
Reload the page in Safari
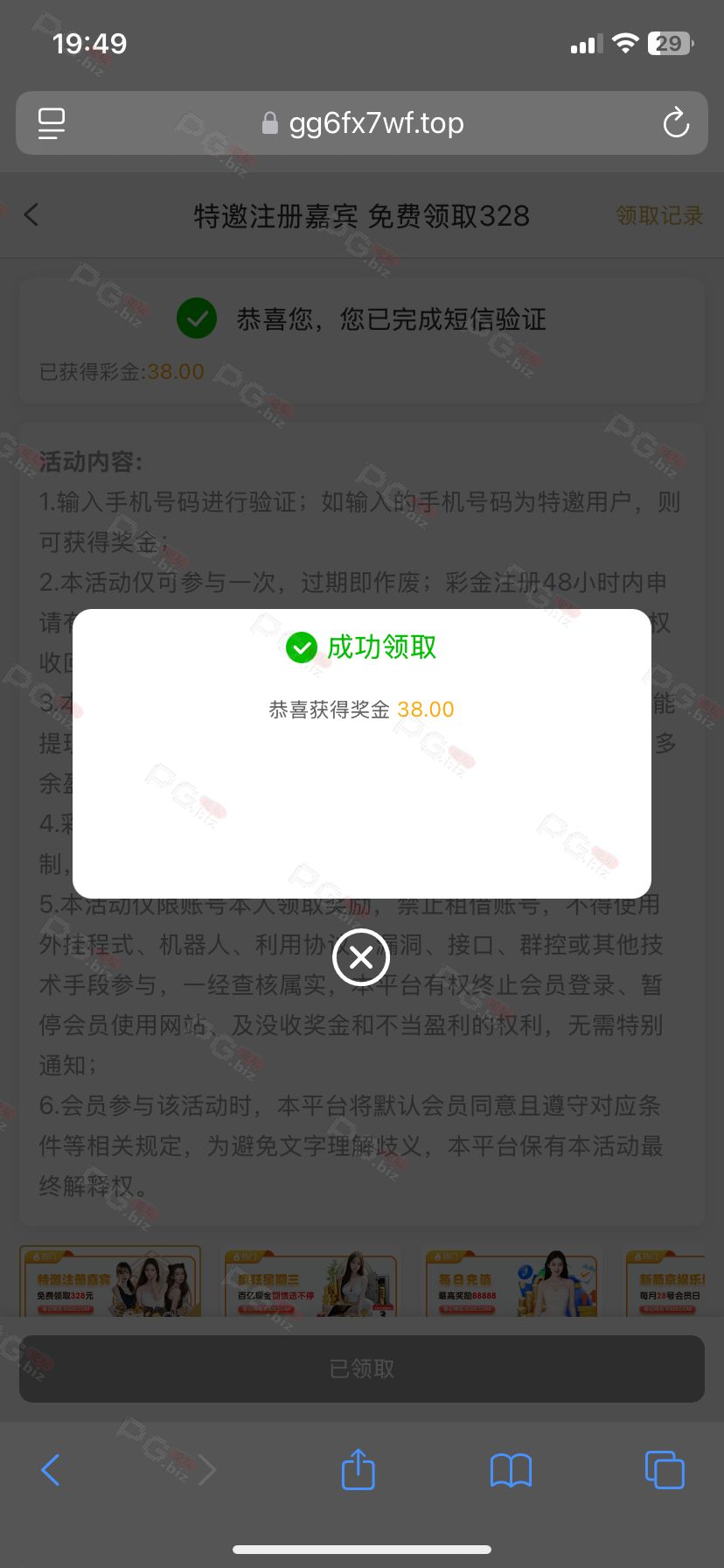pyautogui.click(x=675, y=123)
